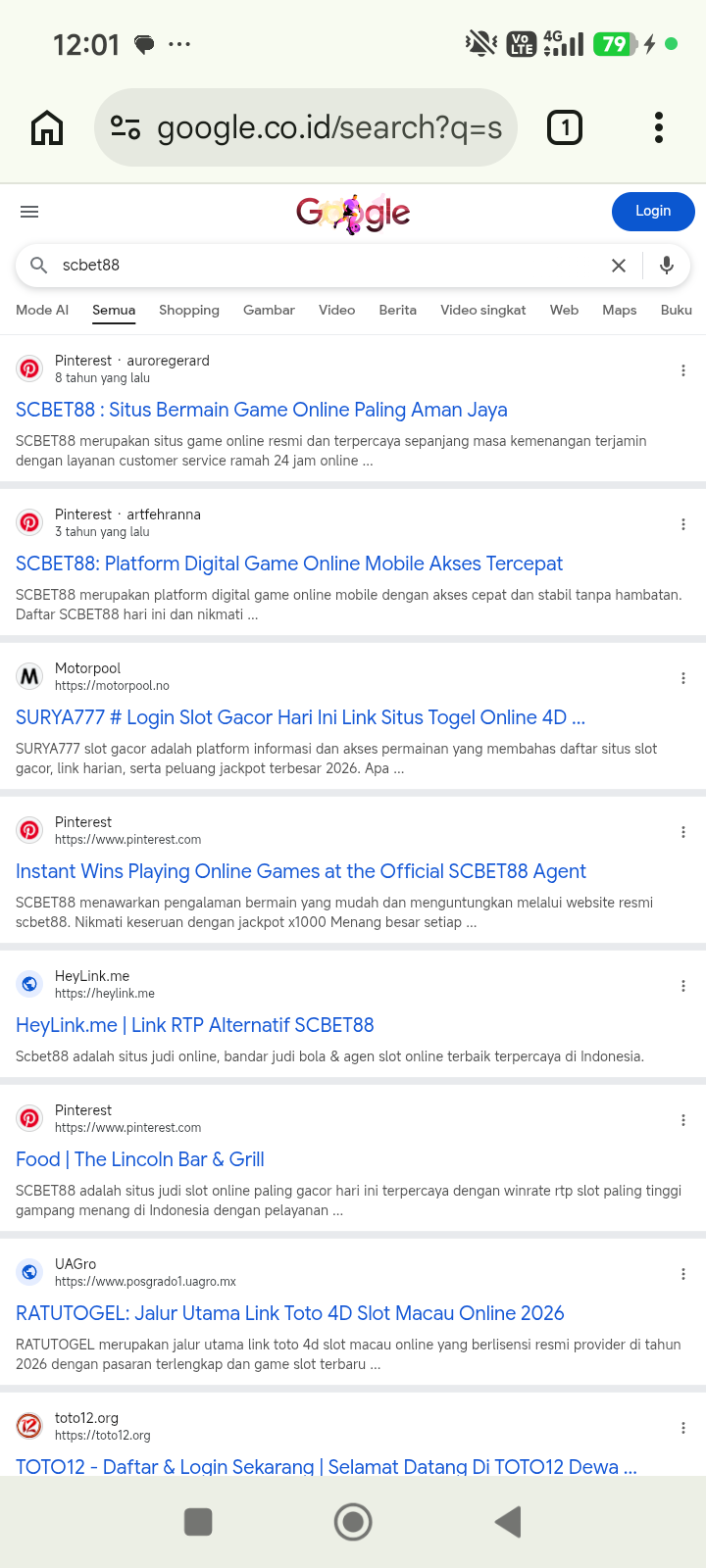706x1568 pixels.
Task: Open the SURYA777 Login Slot Gacor result
Action: point(301,717)
